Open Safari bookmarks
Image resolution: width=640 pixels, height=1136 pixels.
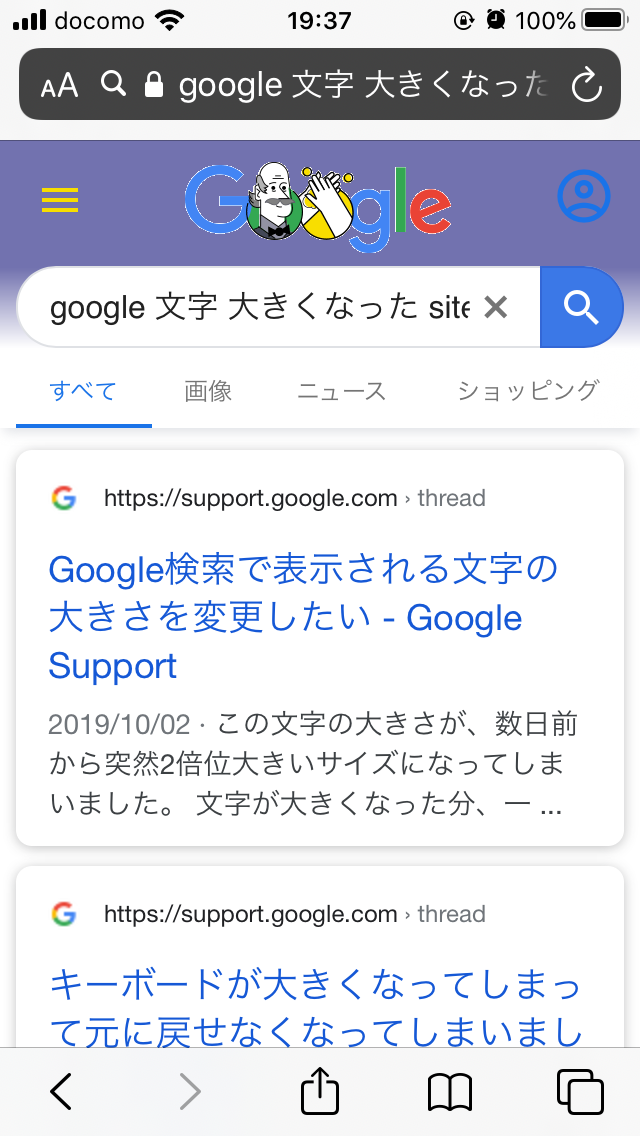[x=450, y=1092]
